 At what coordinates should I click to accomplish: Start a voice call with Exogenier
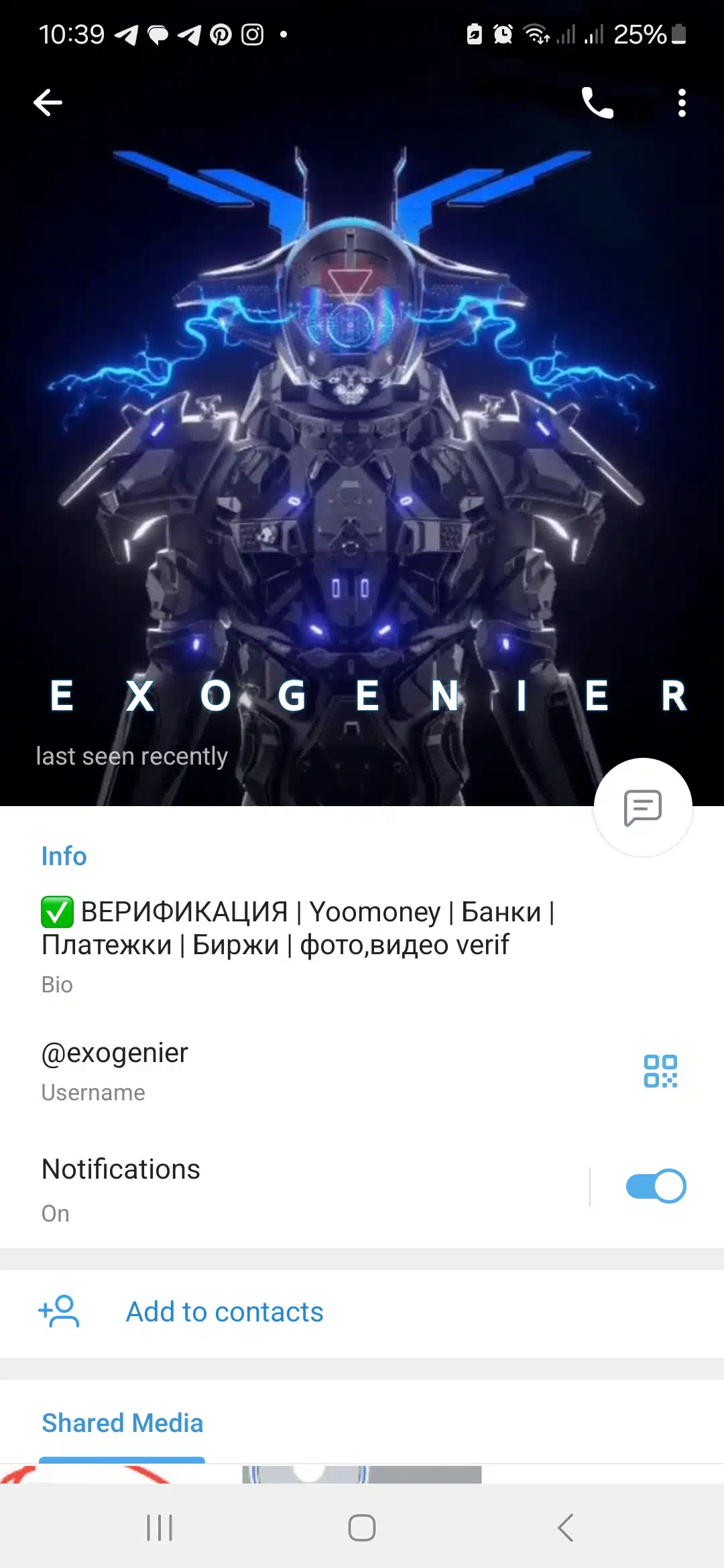(597, 103)
